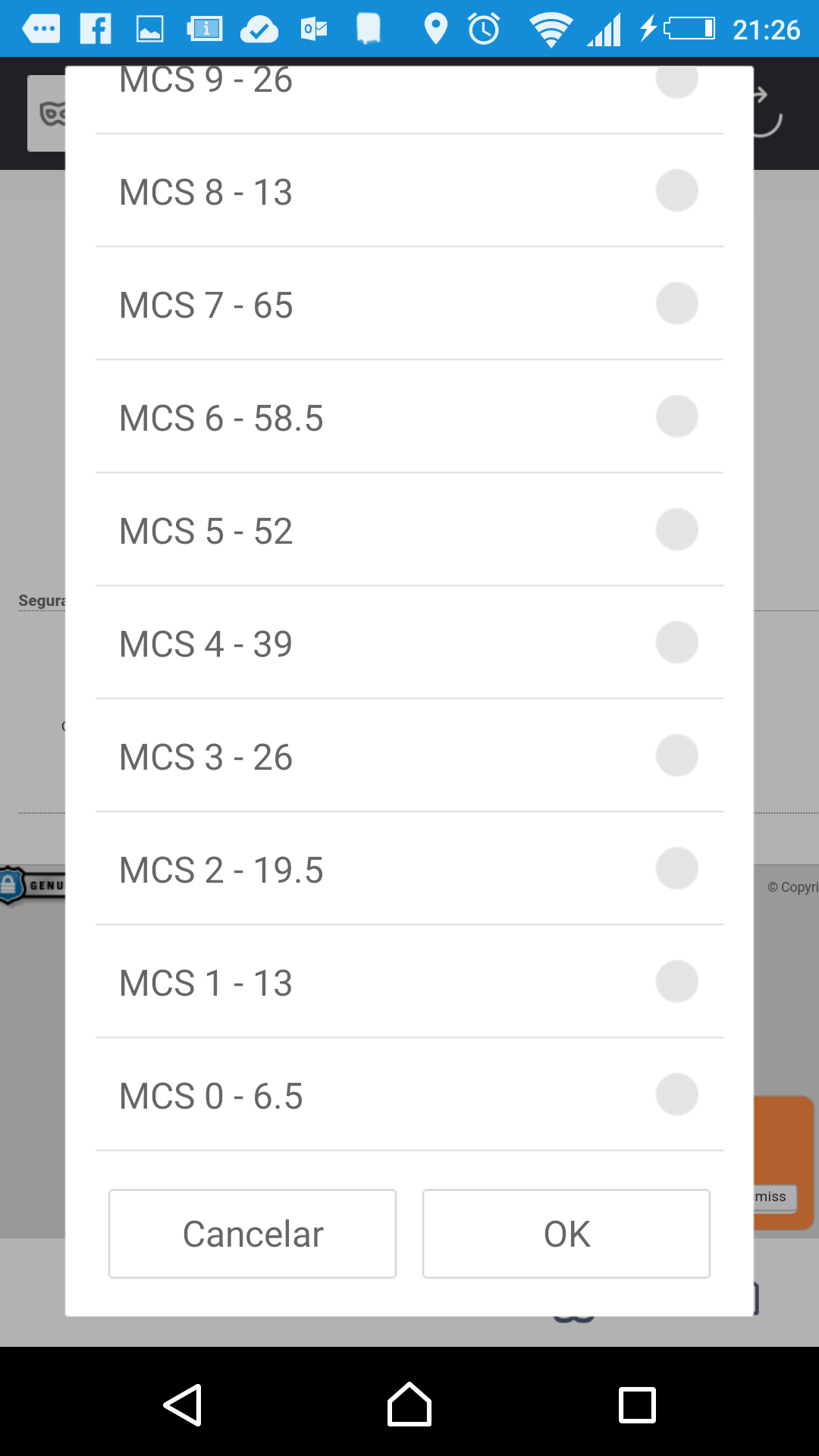Choose the MCS 8 - 13 rate
Image resolution: width=819 pixels, height=1456 pixels.
pyautogui.click(x=409, y=191)
